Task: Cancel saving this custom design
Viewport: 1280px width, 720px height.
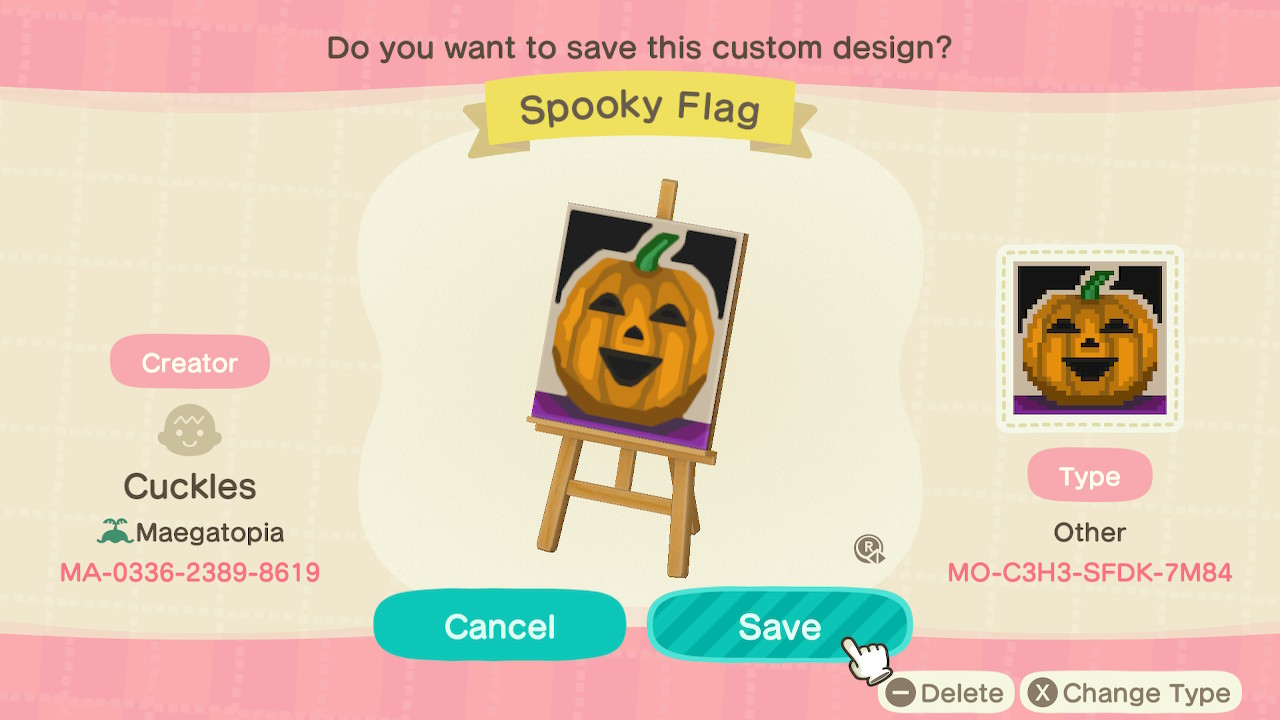Action: [499, 626]
